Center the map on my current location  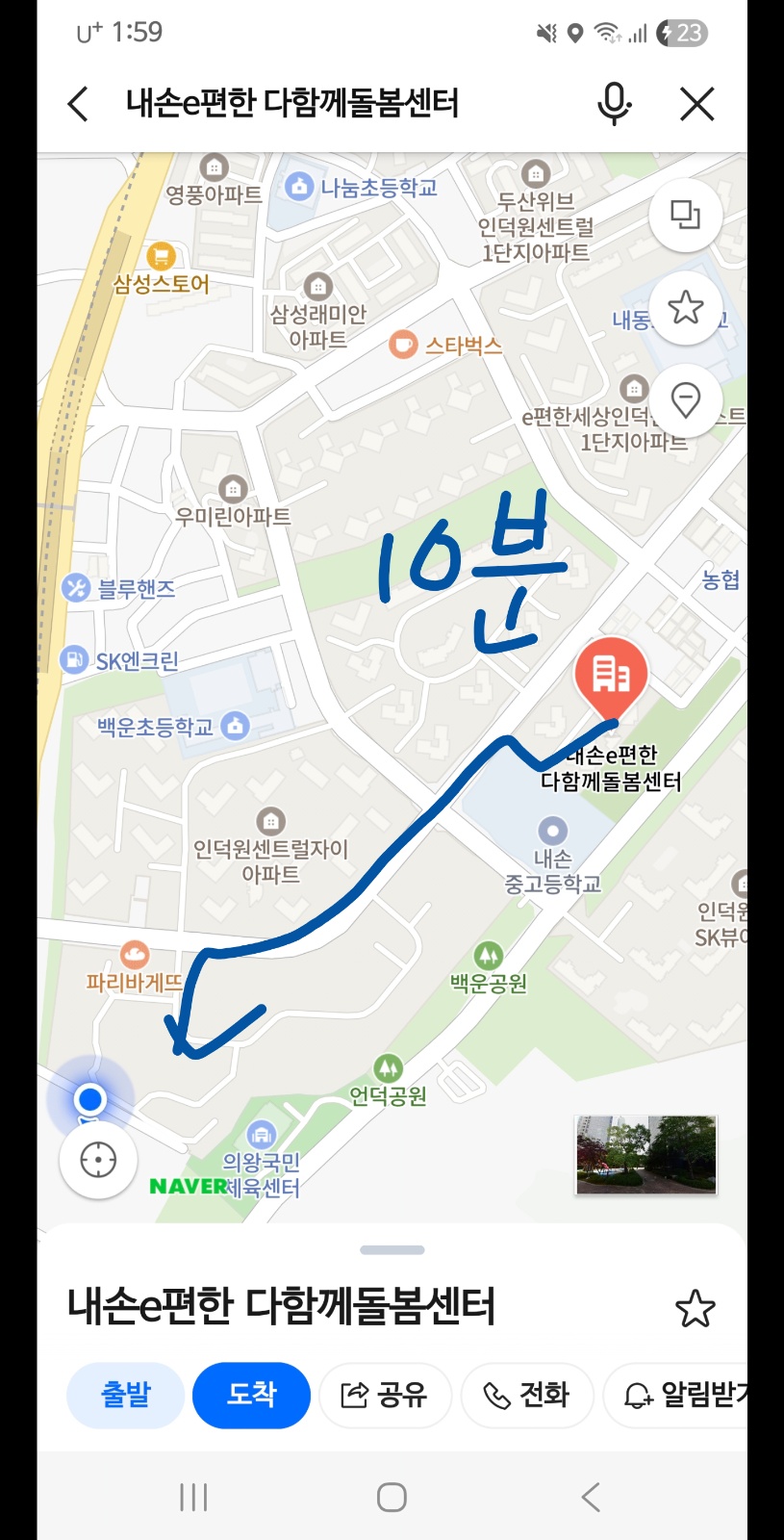click(98, 1160)
